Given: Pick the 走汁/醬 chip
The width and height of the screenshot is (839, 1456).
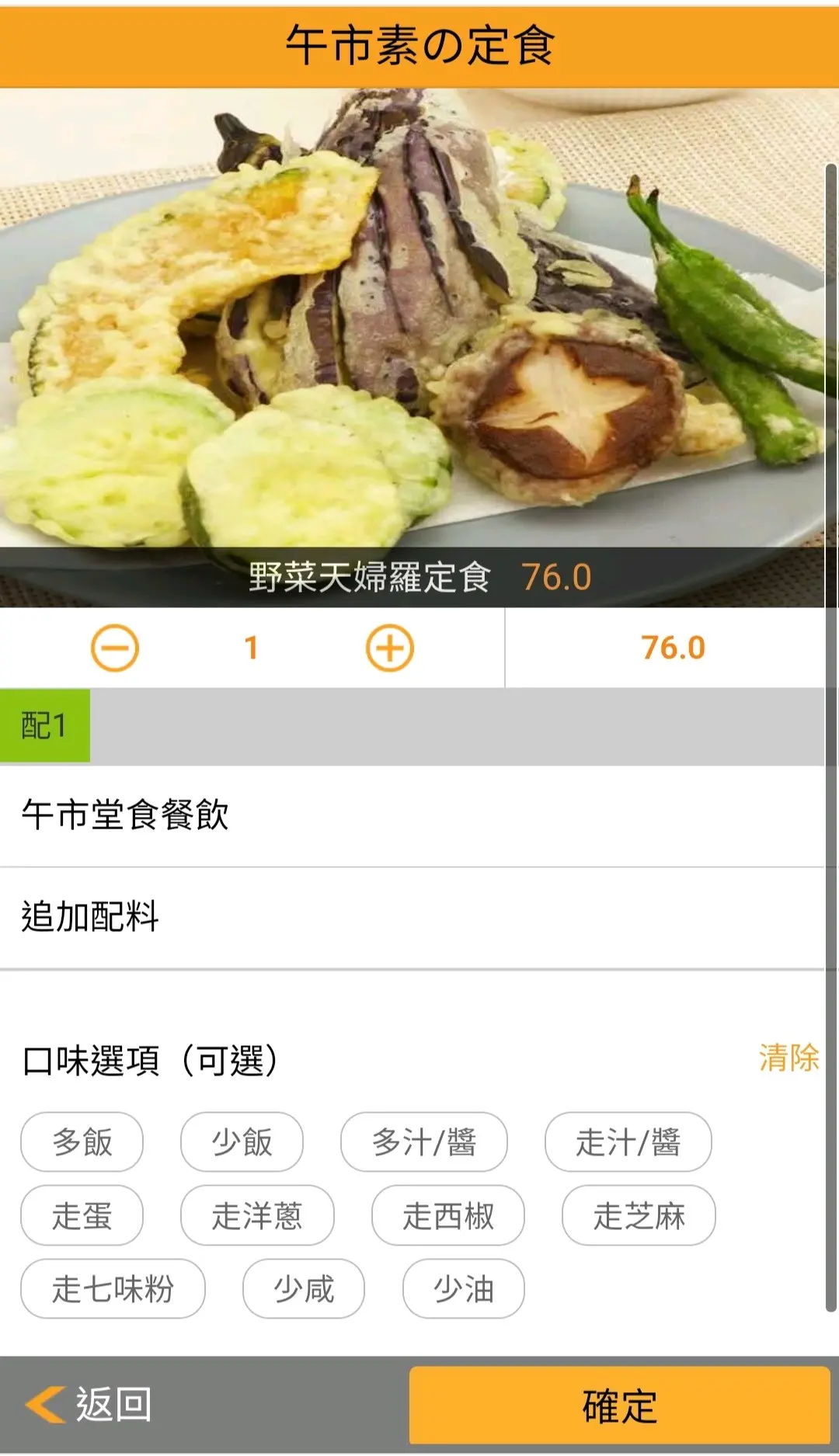Looking at the screenshot, I should pos(628,1142).
